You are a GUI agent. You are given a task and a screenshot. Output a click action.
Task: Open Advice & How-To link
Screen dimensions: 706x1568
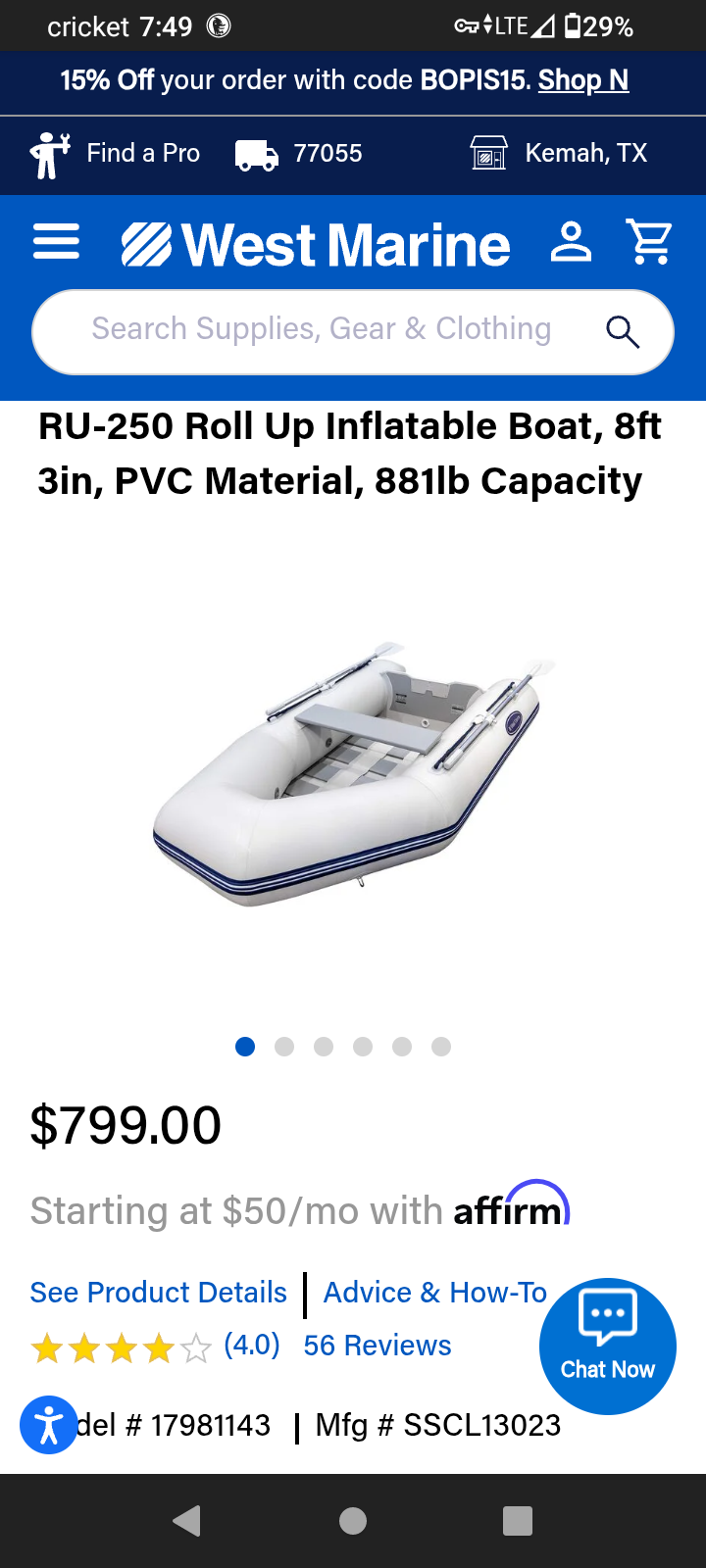point(434,1293)
